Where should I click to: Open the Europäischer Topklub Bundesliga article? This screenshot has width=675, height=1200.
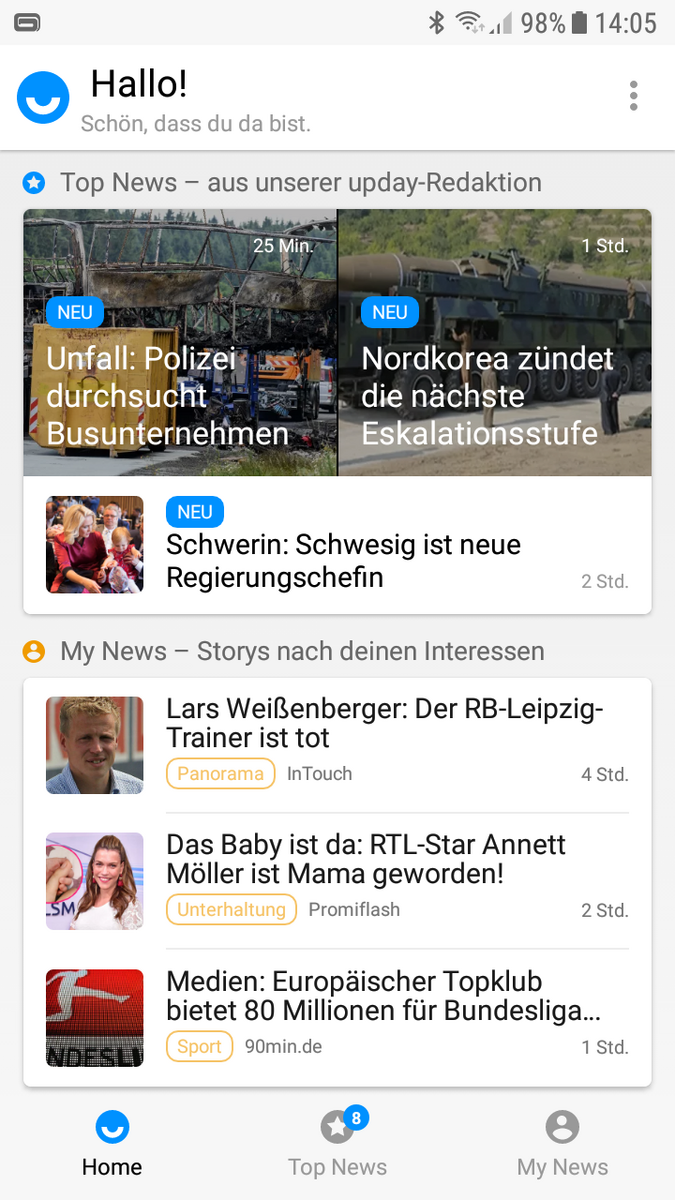pos(383,996)
